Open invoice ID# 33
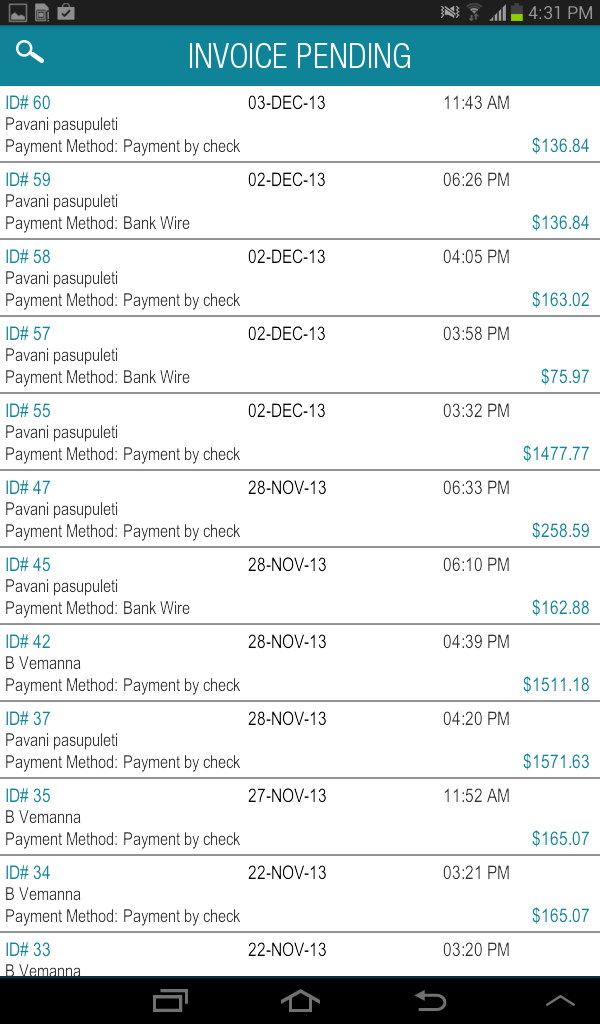This screenshot has width=600, height=1024. click(x=300, y=955)
